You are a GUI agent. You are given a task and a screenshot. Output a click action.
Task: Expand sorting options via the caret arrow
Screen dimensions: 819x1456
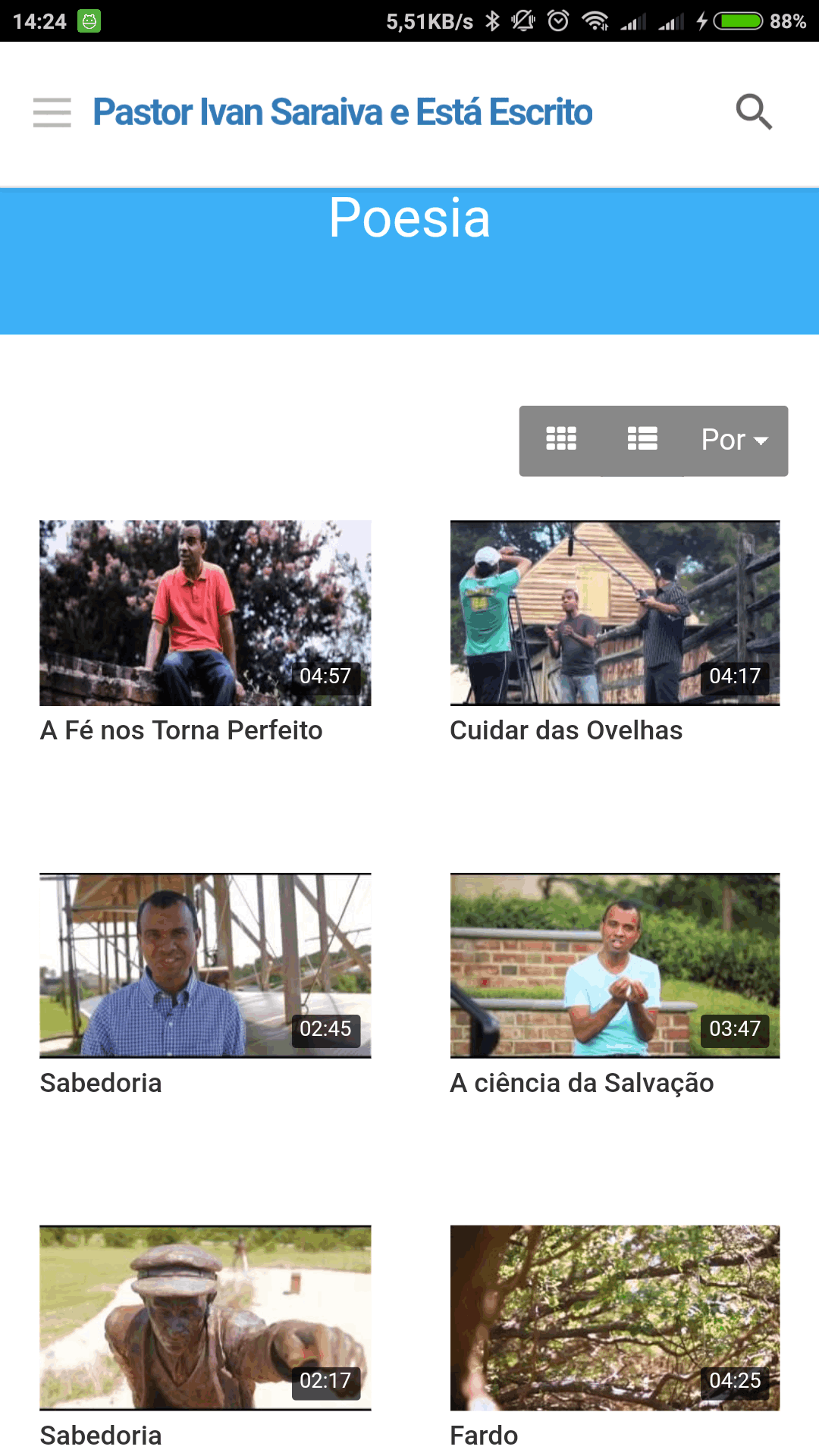(761, 441)
